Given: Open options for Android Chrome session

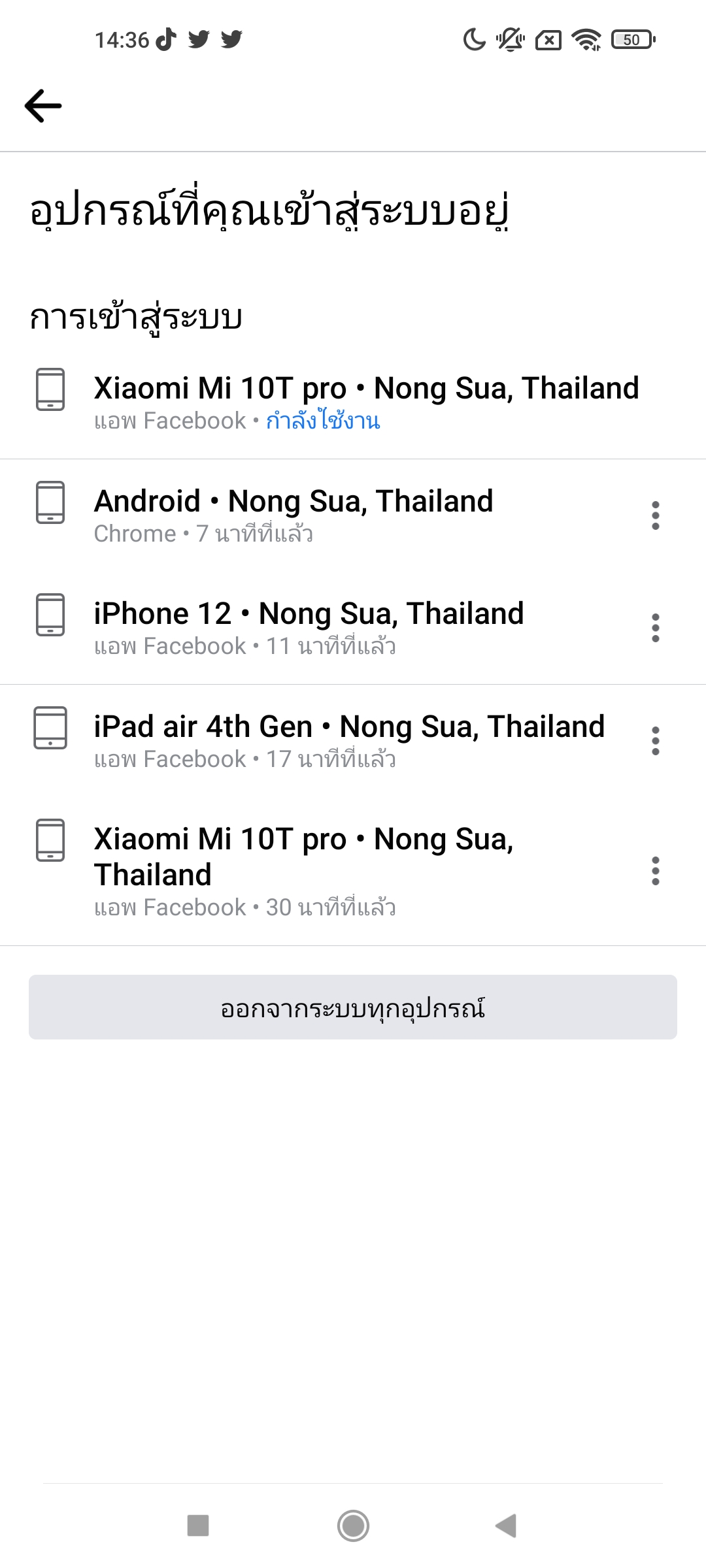Looking at the screenshot, I should click(655, 515).
